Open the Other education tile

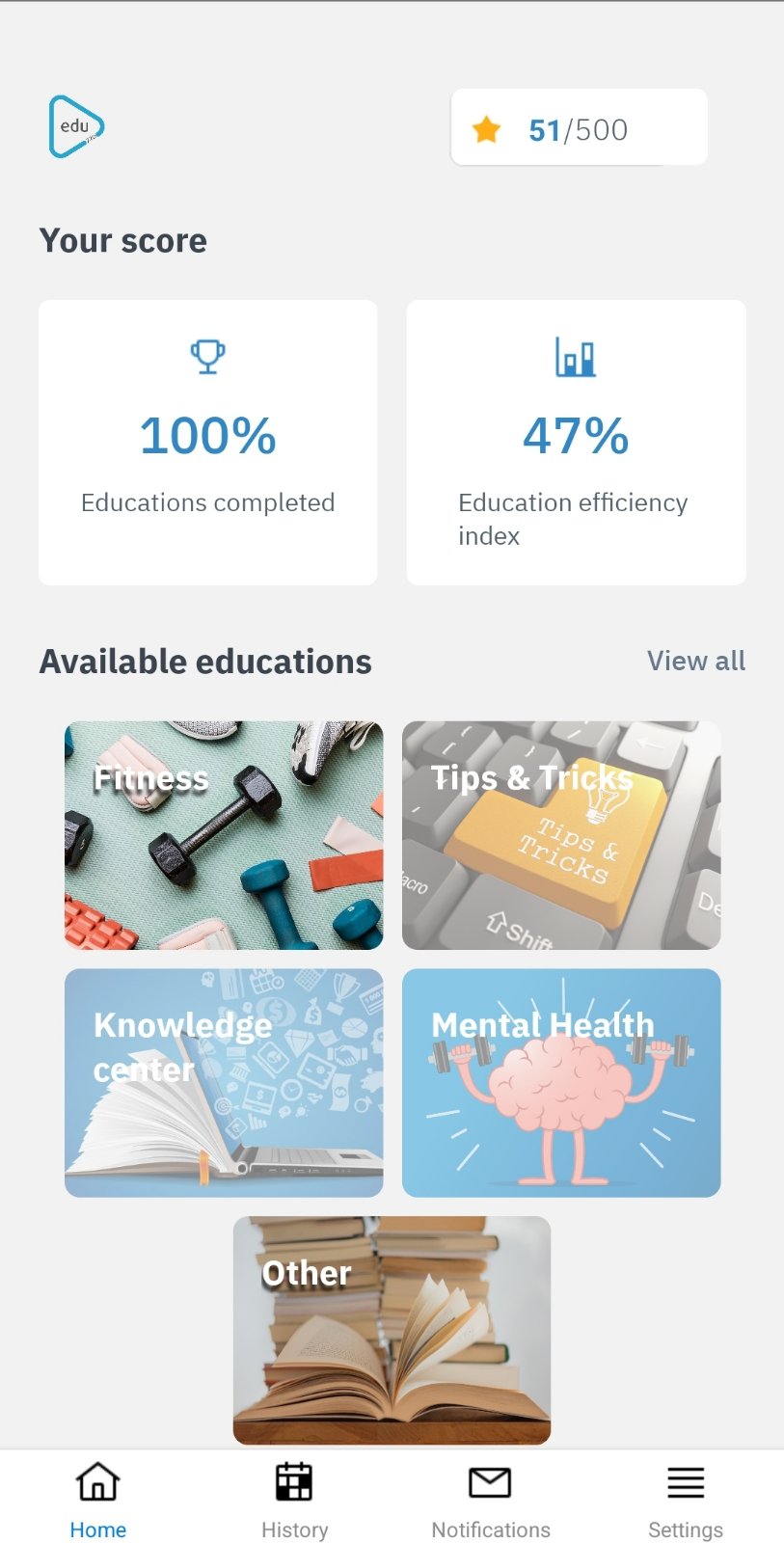coord(392,1329)
